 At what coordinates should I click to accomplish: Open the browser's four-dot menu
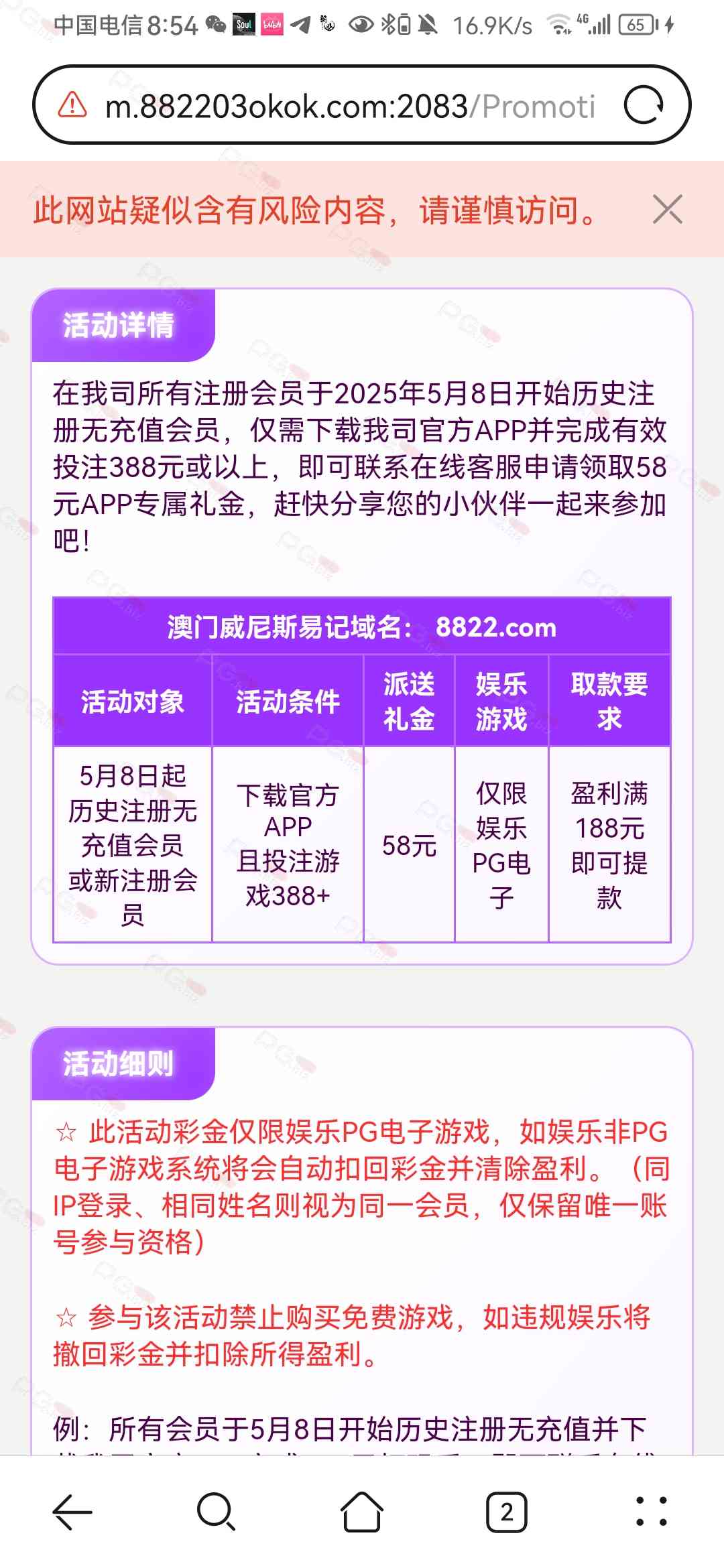tap(651, 1512)
